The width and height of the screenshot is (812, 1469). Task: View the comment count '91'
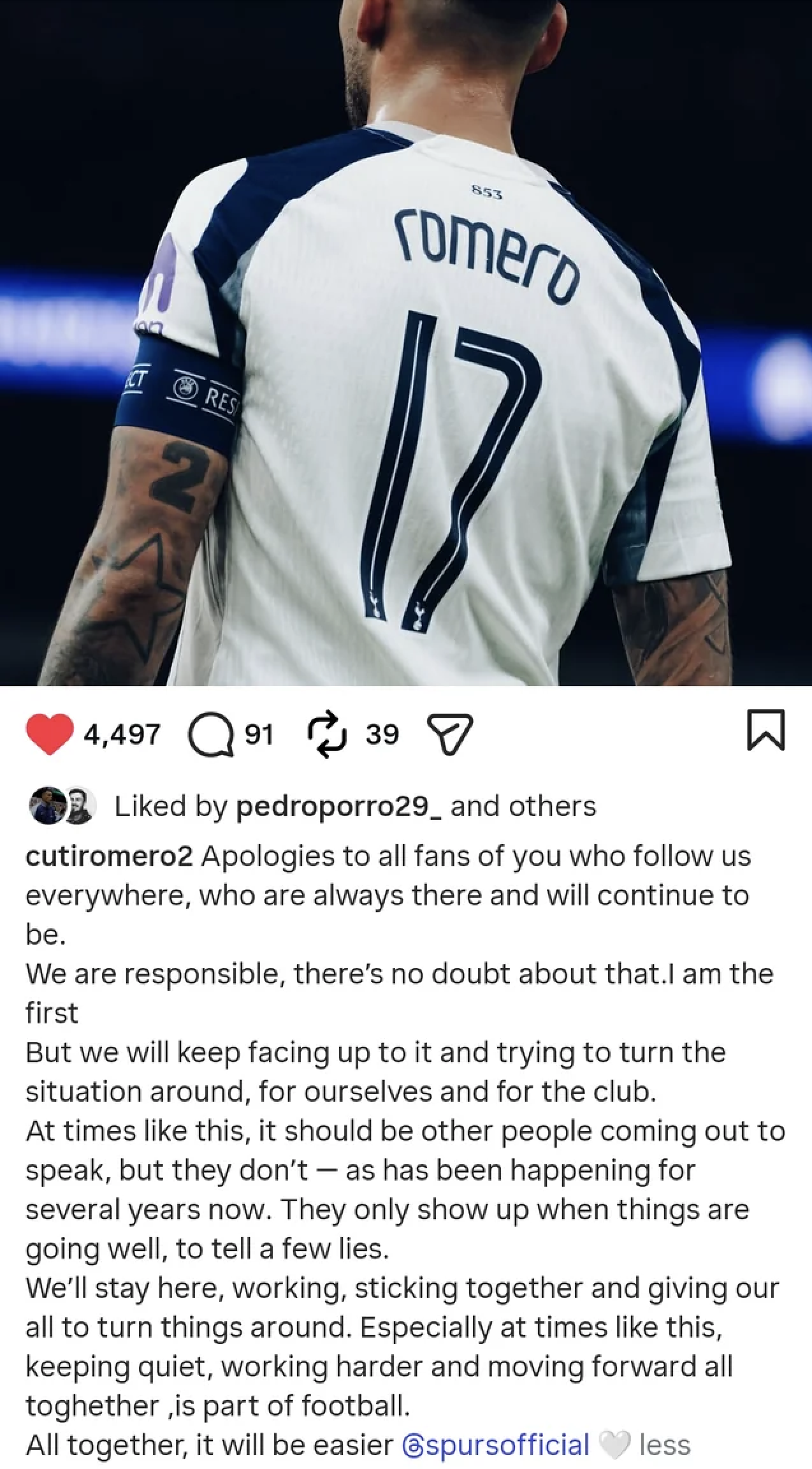click(x=259, y=734)
